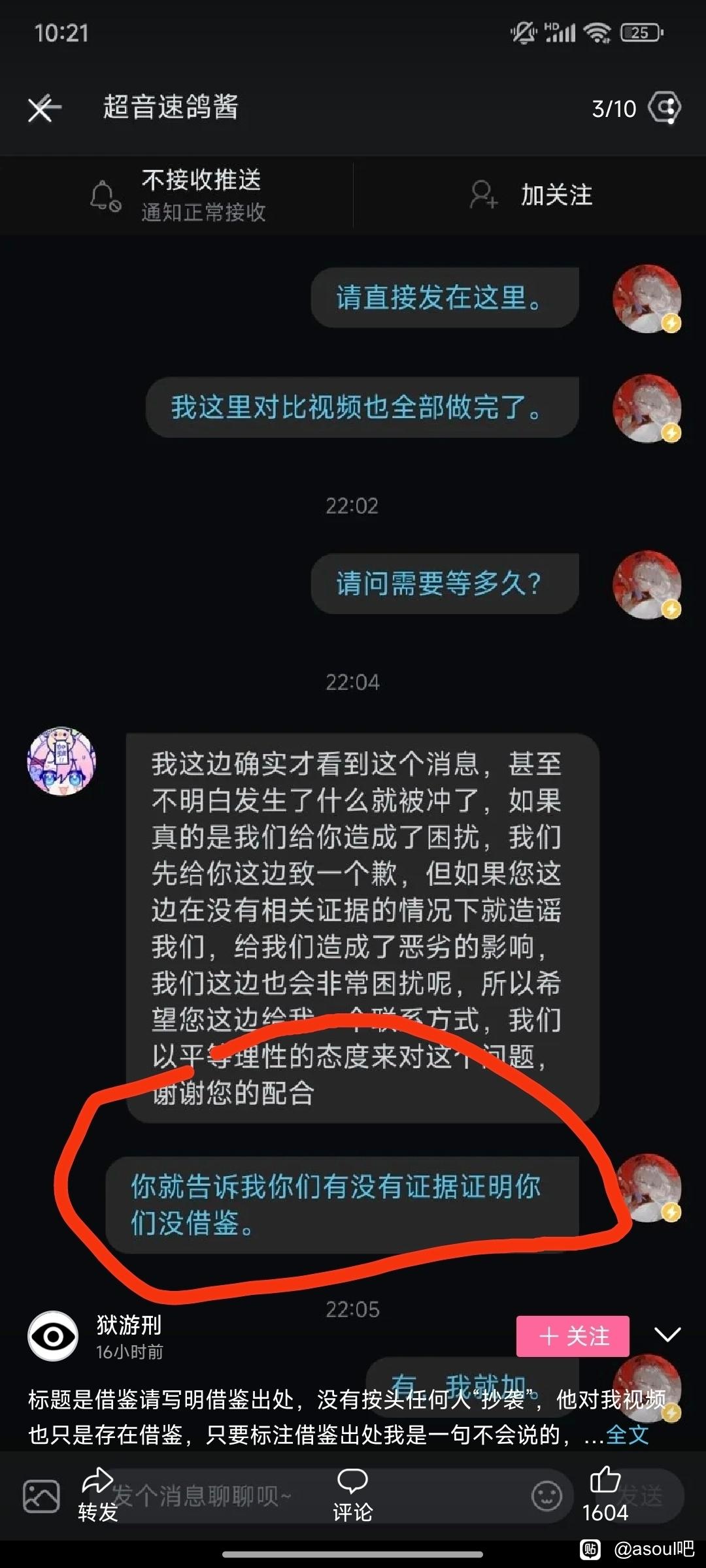Screen dimensions: 706x1568
Task: Collapse the post caption with the chevron
Action: click(667, 1334)
